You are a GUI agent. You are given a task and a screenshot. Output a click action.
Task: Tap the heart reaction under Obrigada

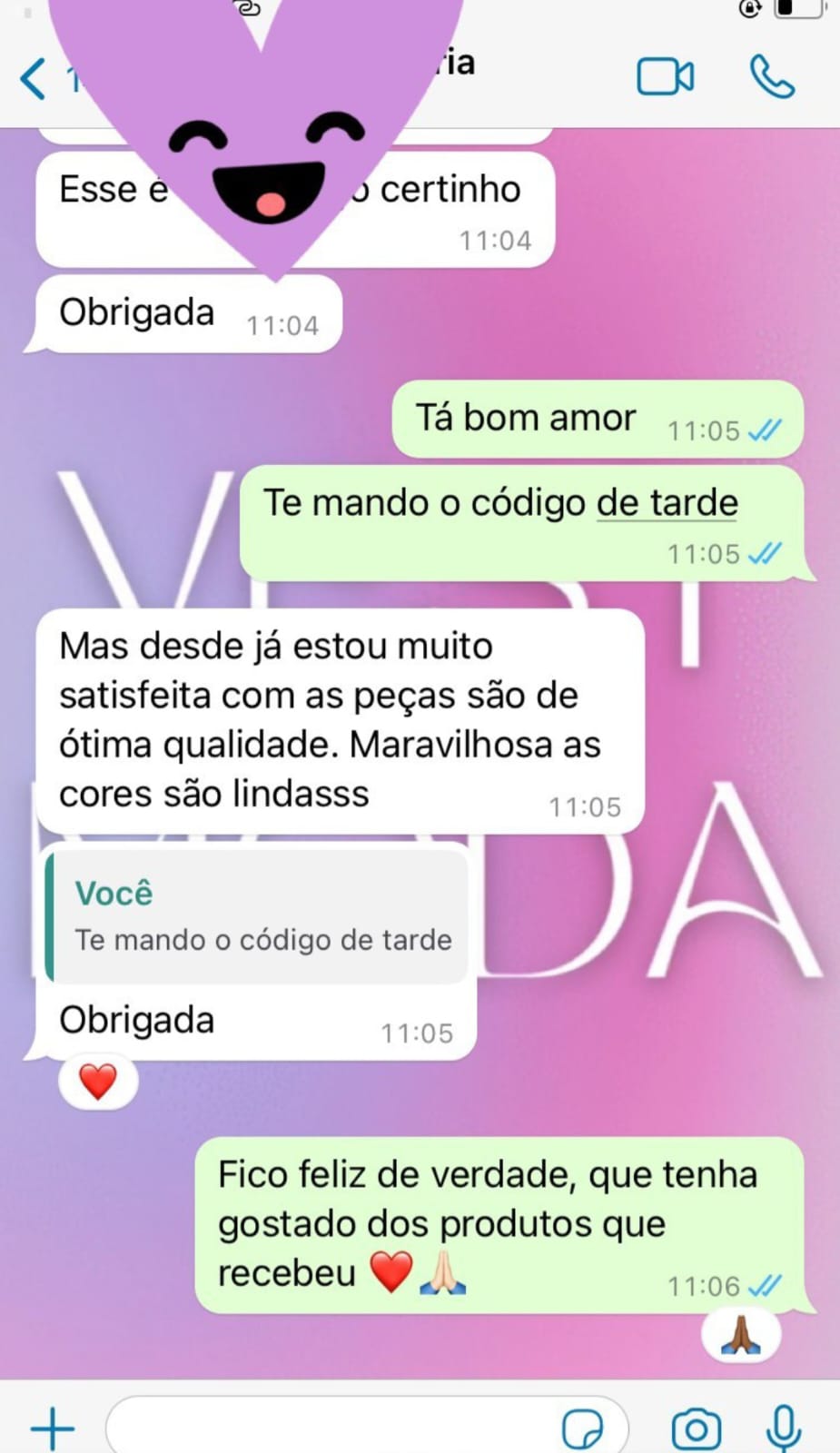click(98, 1082)
